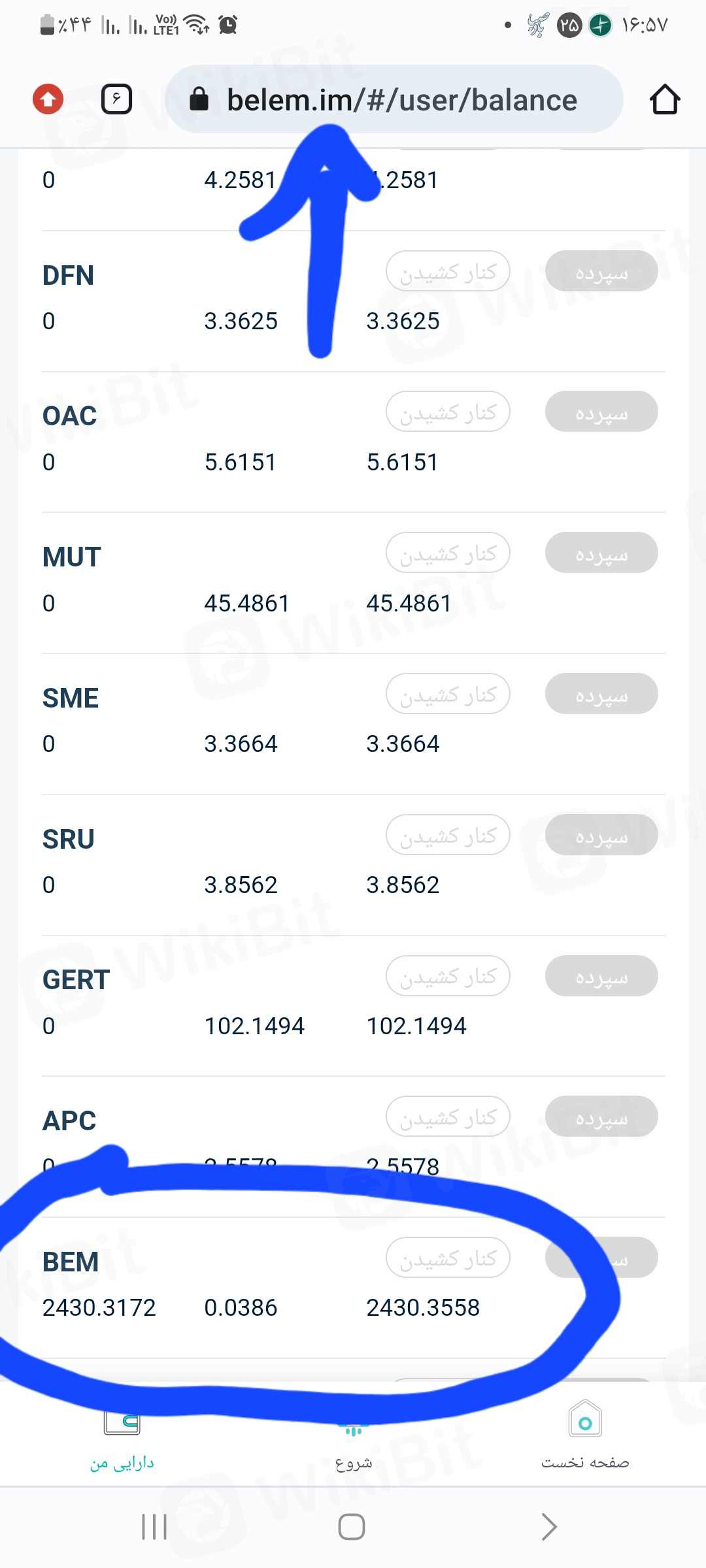Tap the red upward arrow browser icon
Image resolution: width=706 pixels, height=1568 pixels.
point(48,100)
